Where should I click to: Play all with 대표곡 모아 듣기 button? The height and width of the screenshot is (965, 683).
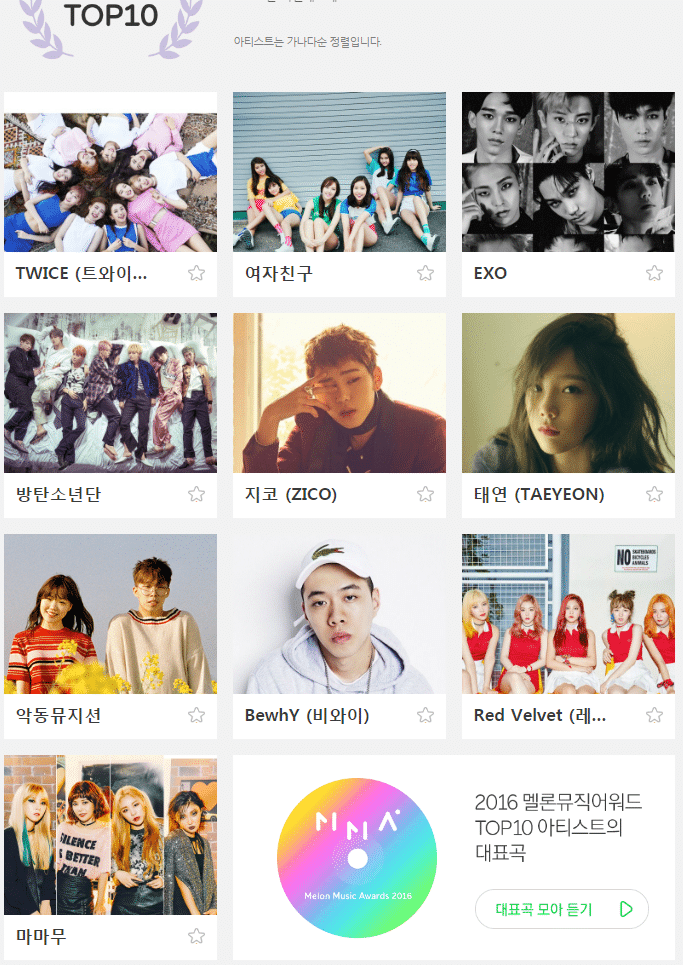(562, 909)
